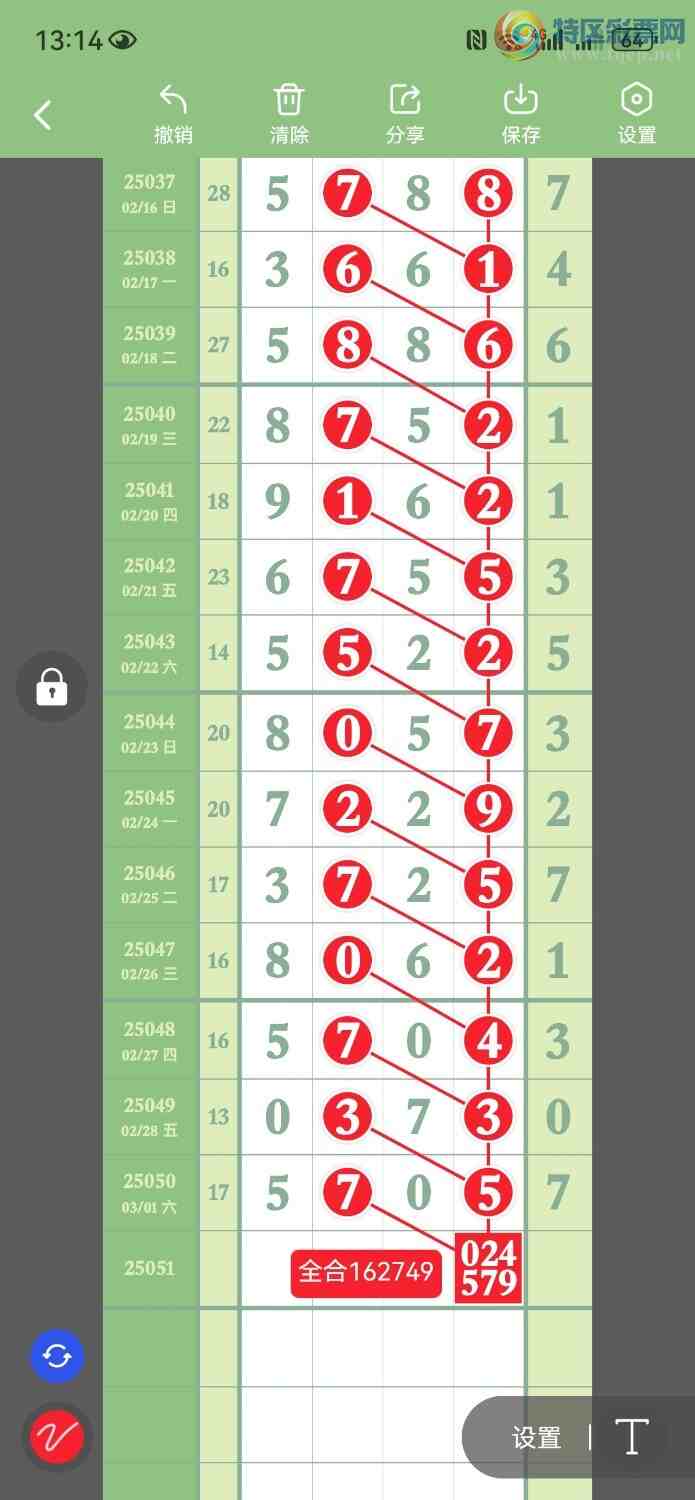The height and width of the screenshot is (1500, 695).
Task: Clear all markings with 清除
Action: coord(289,114)
